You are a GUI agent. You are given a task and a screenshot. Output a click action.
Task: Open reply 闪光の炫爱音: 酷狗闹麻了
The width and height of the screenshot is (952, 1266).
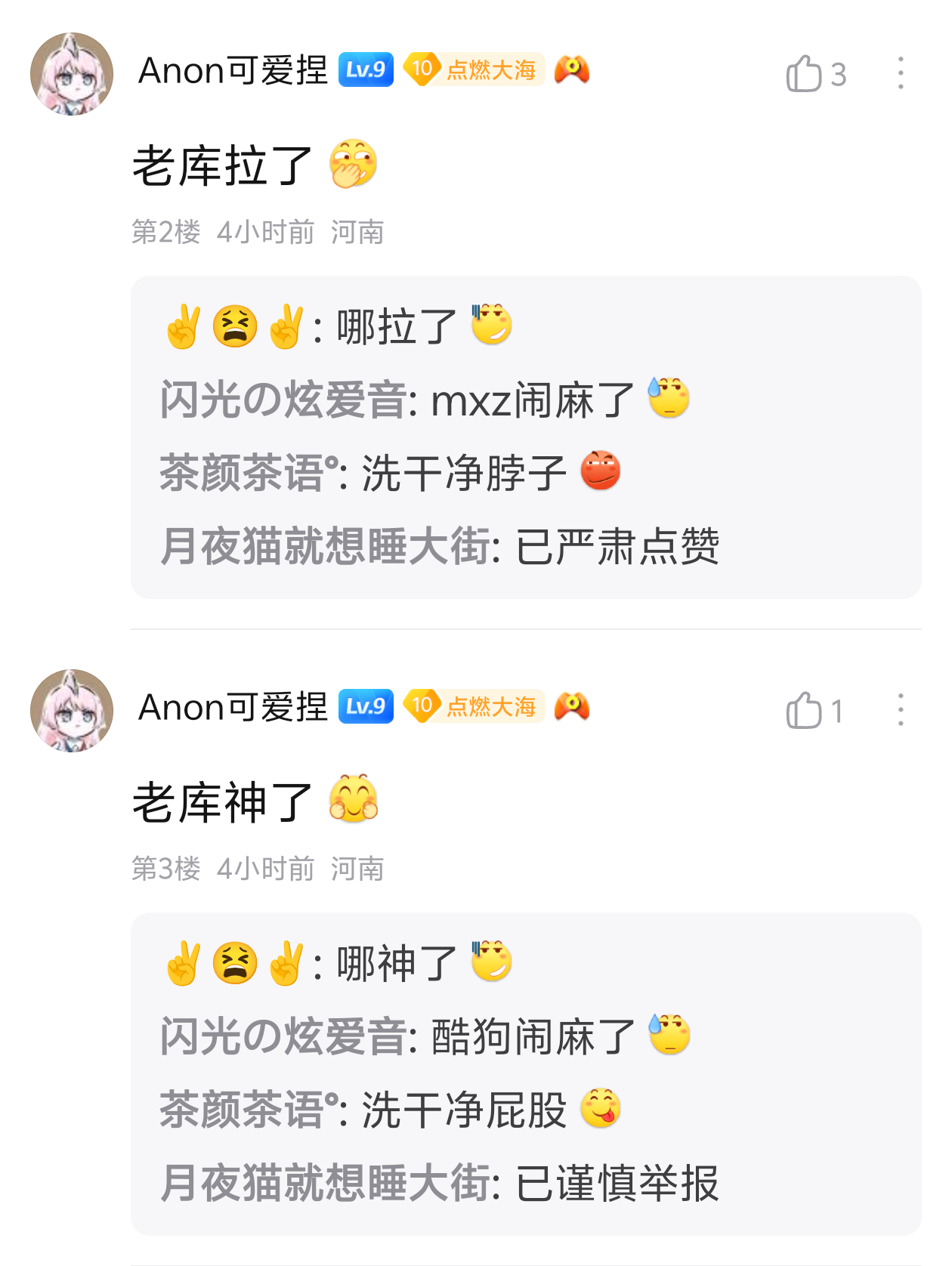point(423,1036)
